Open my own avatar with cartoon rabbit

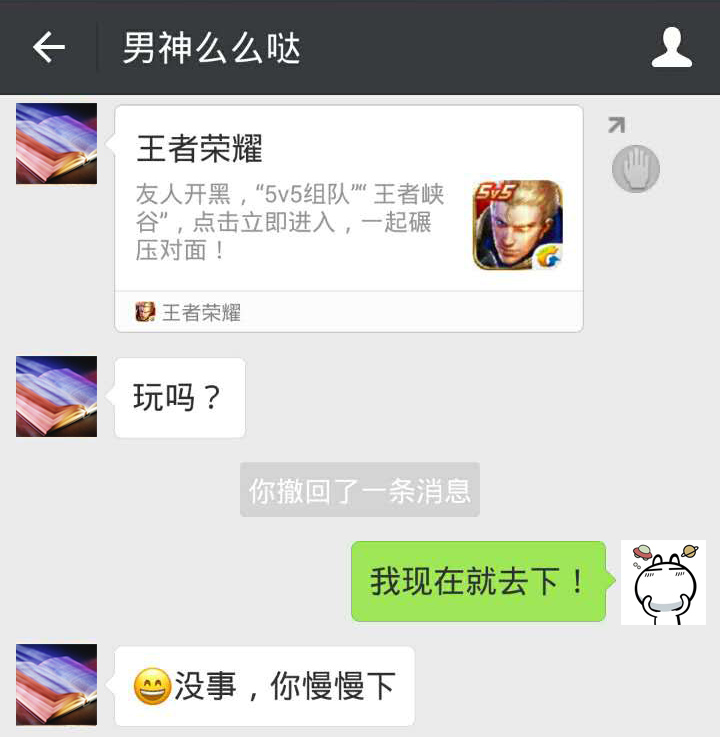coord(662,582)
